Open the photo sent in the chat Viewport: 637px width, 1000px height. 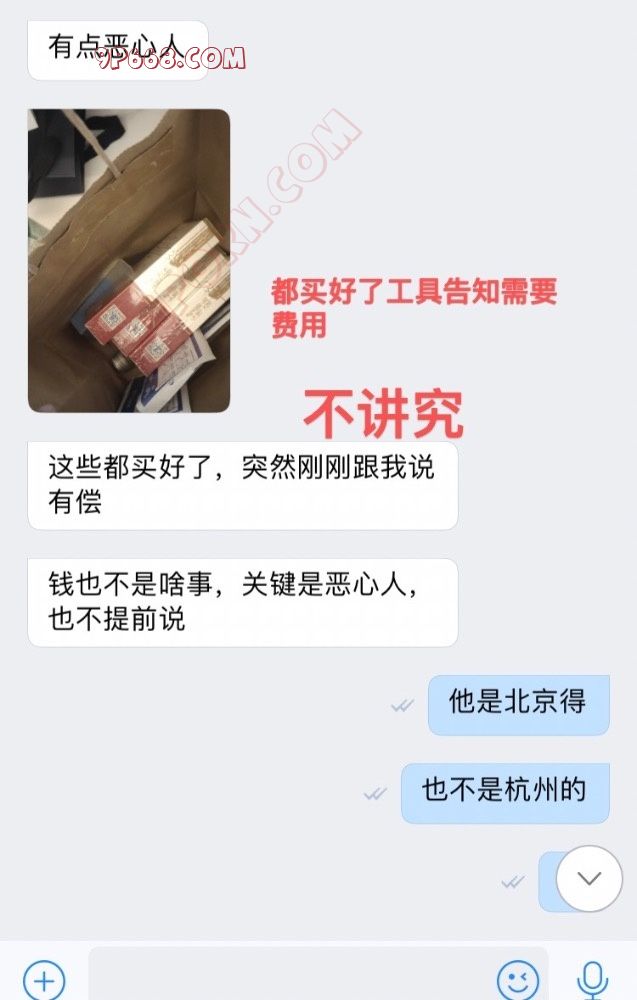[128, 260]
